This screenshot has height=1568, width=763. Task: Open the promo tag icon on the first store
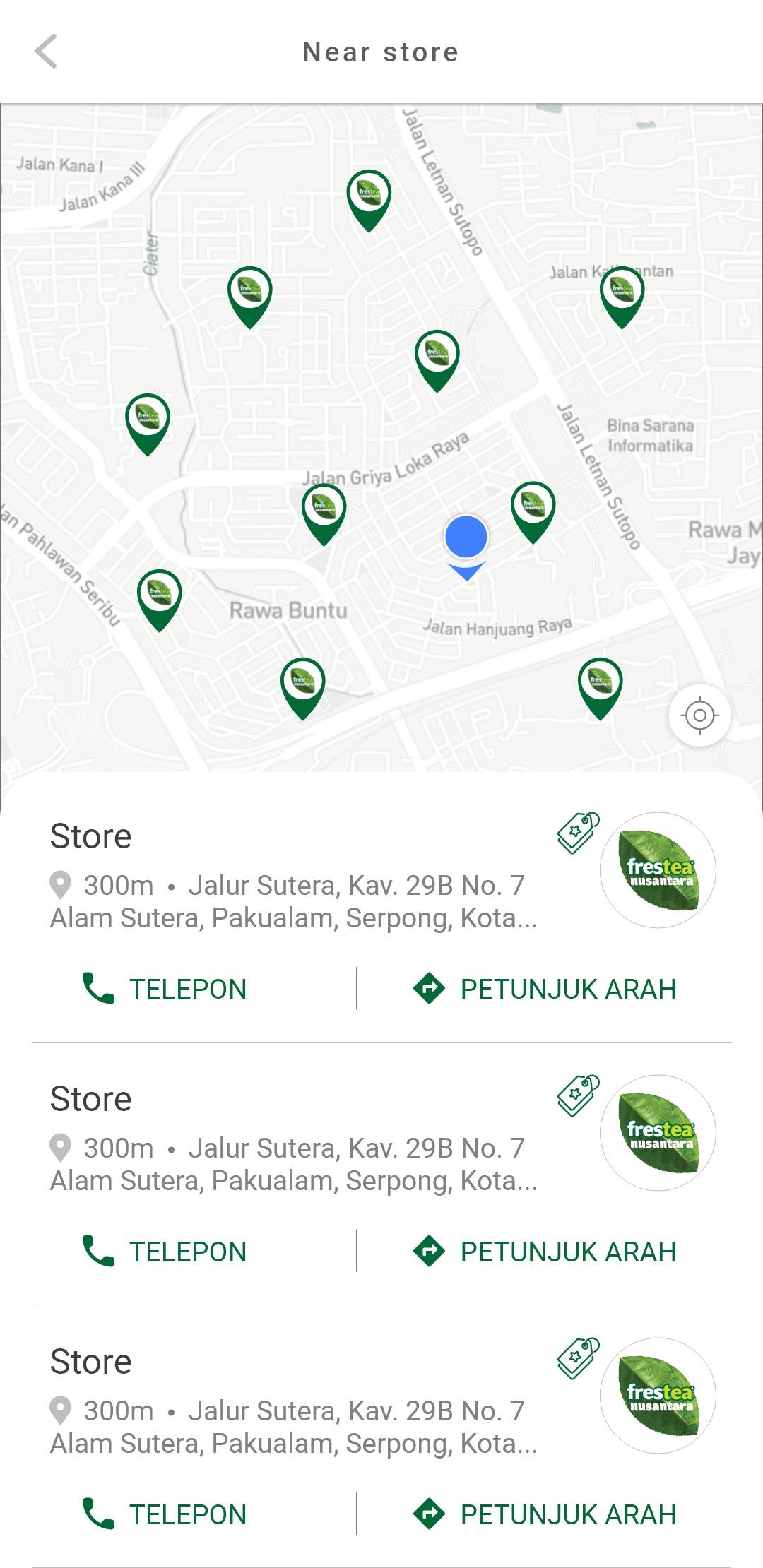[x=578, y=833]
